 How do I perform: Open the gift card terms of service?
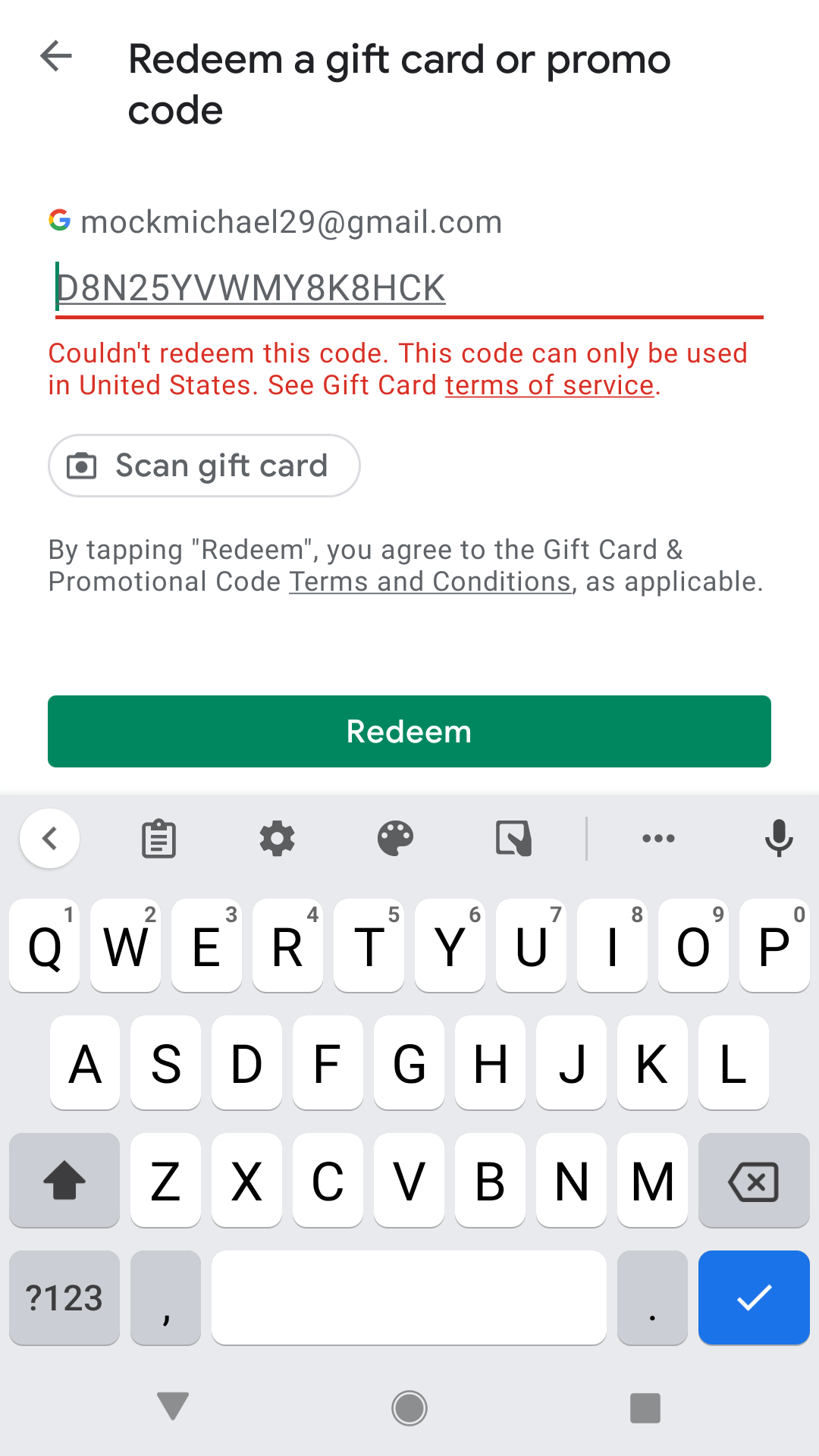click(548, 385)
